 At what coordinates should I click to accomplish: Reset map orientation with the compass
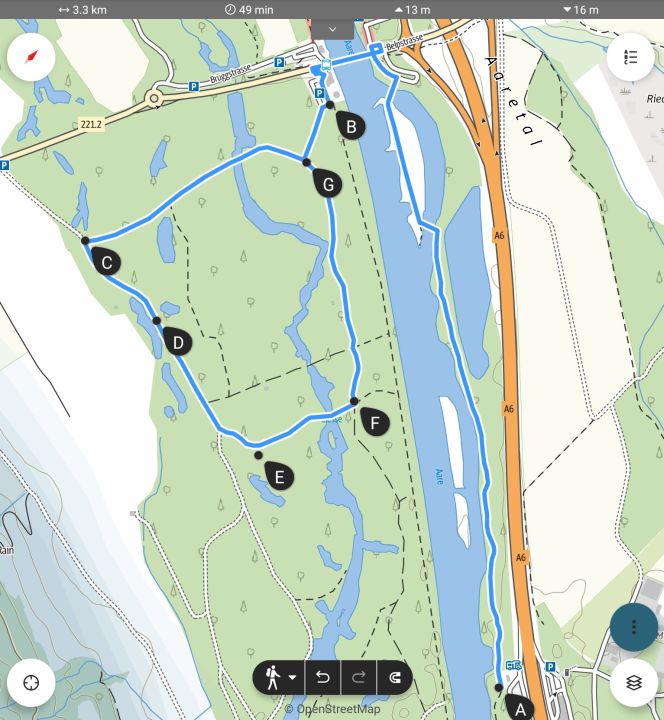[x=31, y=57]
